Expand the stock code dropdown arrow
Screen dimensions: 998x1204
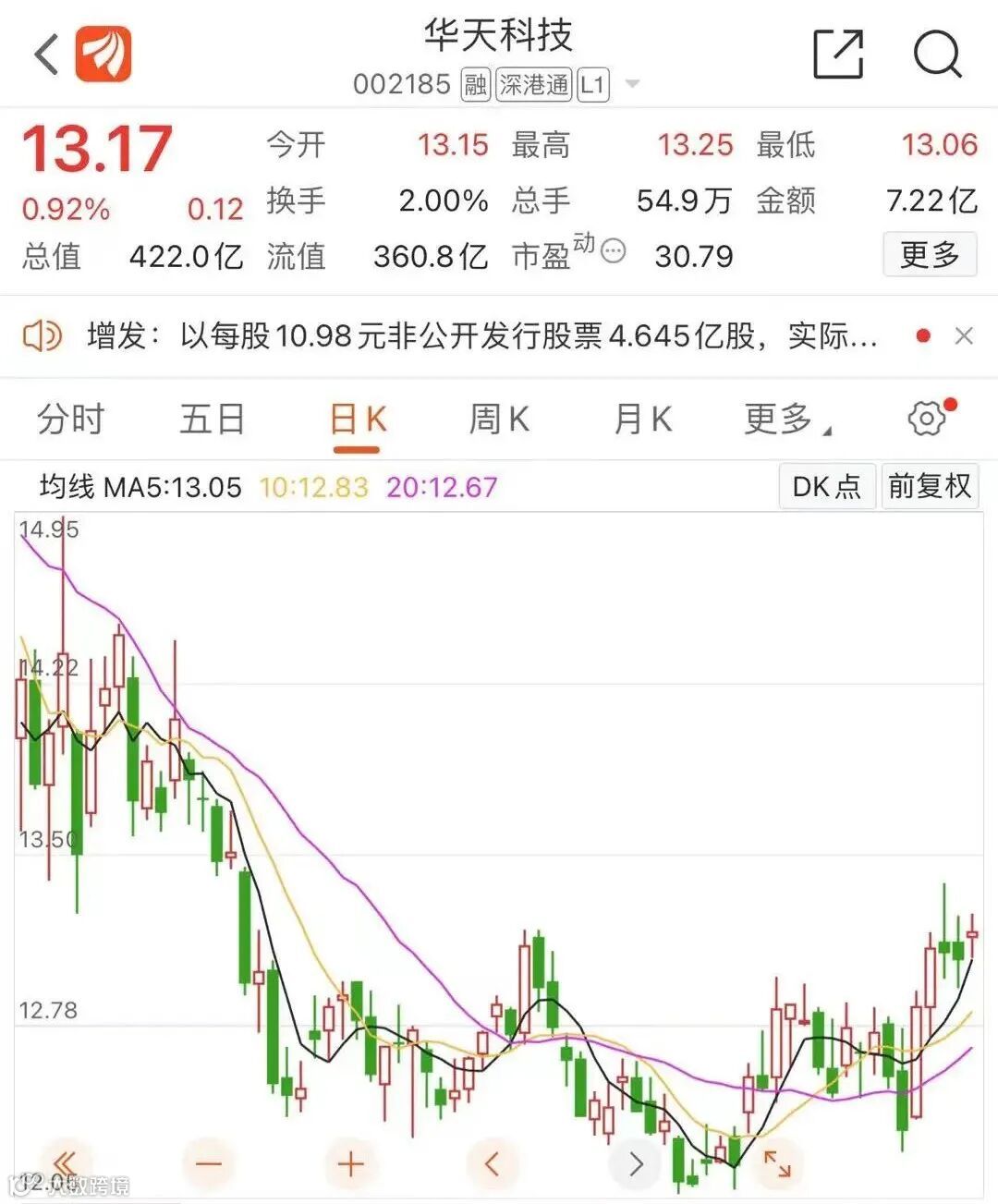[x=633, y=85]
